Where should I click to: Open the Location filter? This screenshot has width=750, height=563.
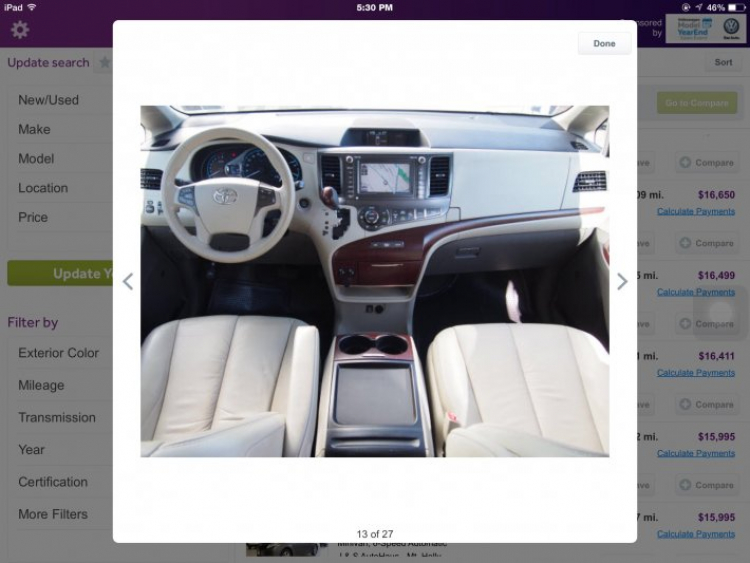43,188
